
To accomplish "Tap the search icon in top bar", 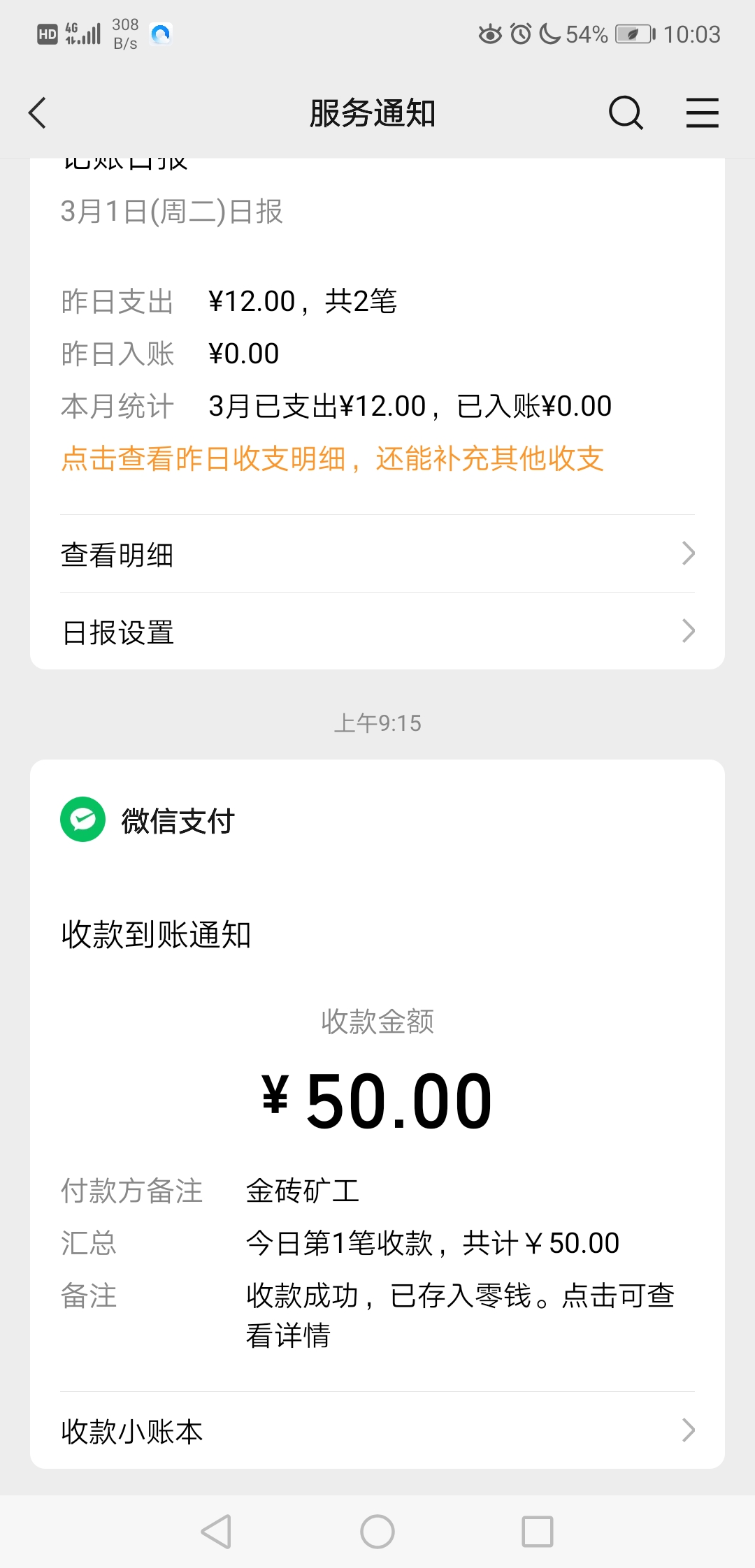I will coord(626,112).
